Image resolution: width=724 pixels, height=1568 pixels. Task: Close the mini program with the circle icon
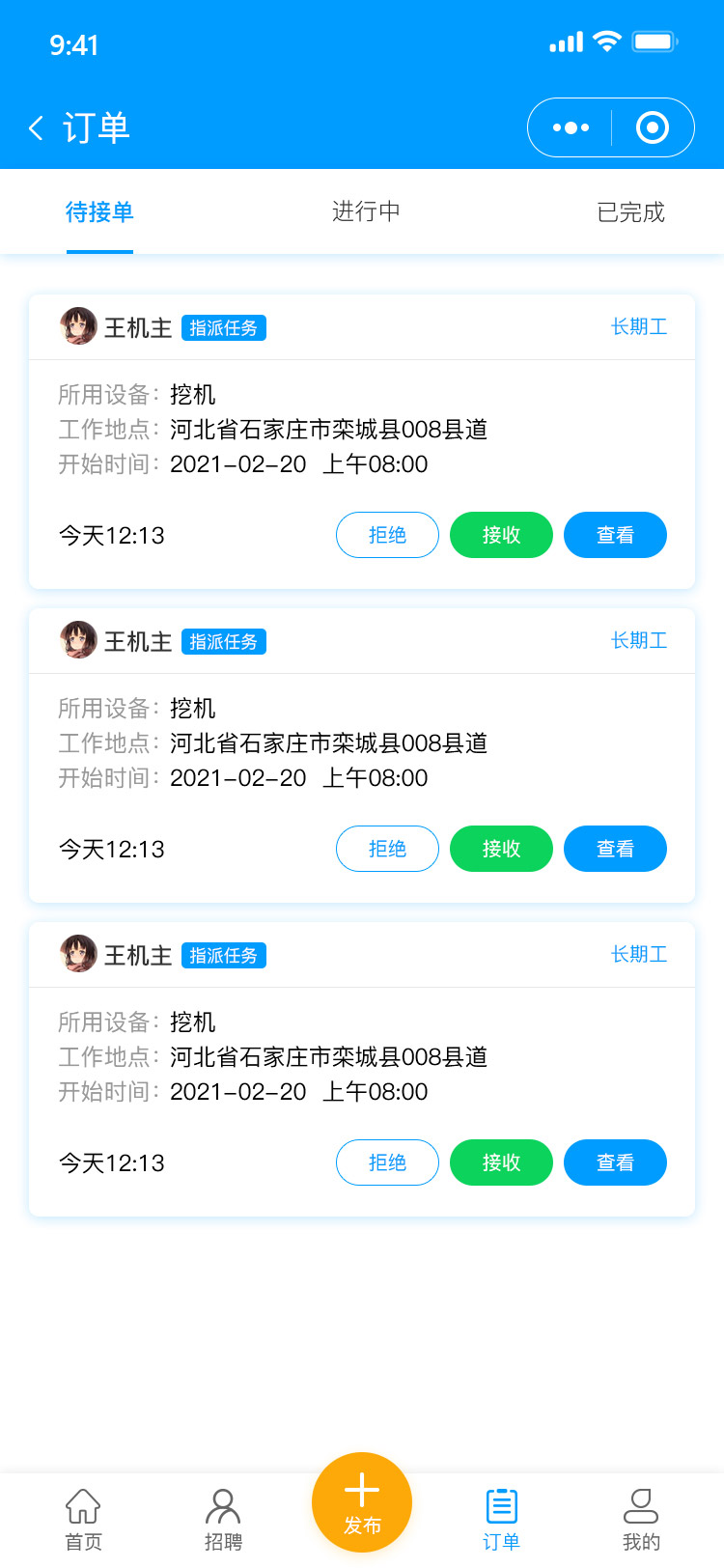pos(653,127)
